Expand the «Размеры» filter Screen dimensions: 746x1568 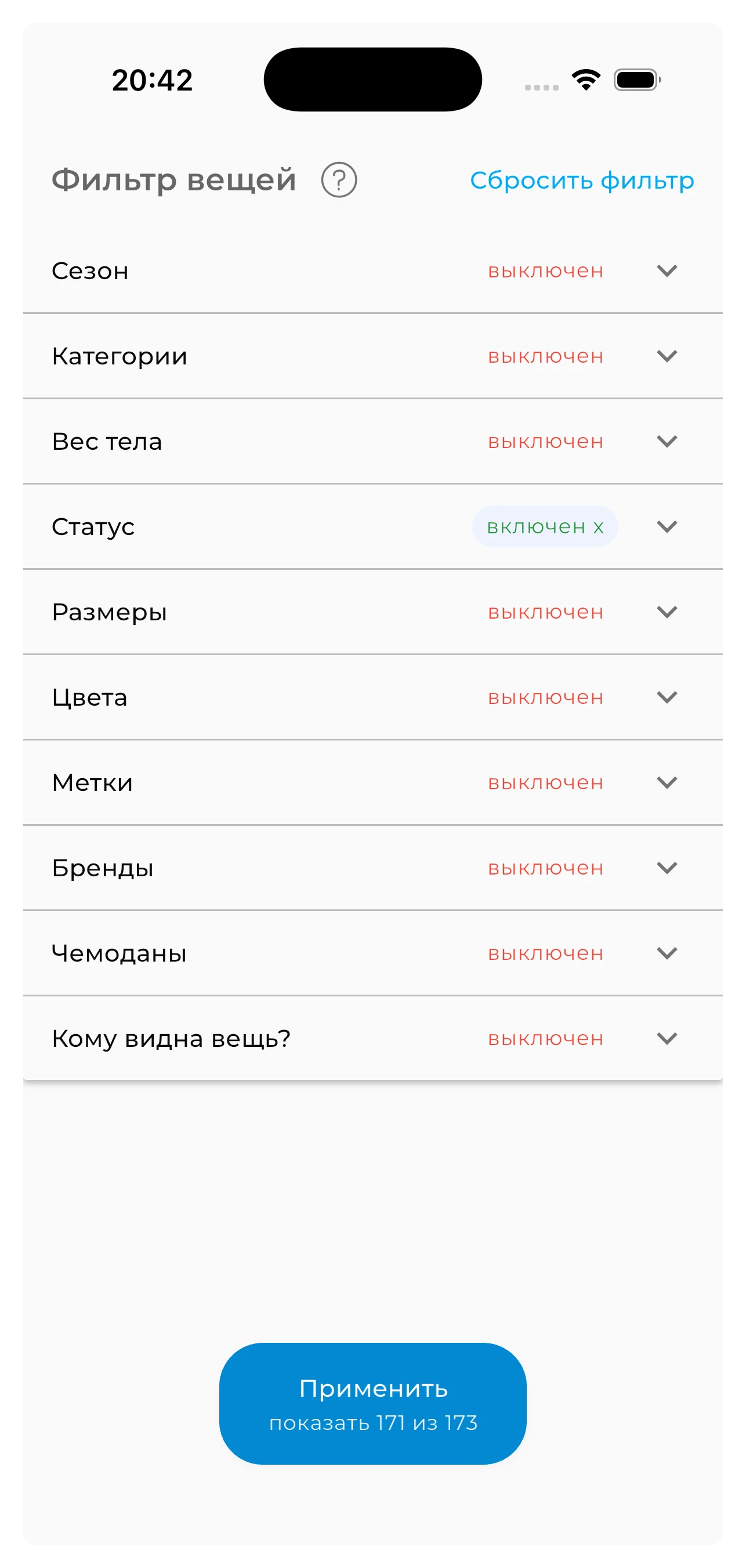tap(667, 612)
